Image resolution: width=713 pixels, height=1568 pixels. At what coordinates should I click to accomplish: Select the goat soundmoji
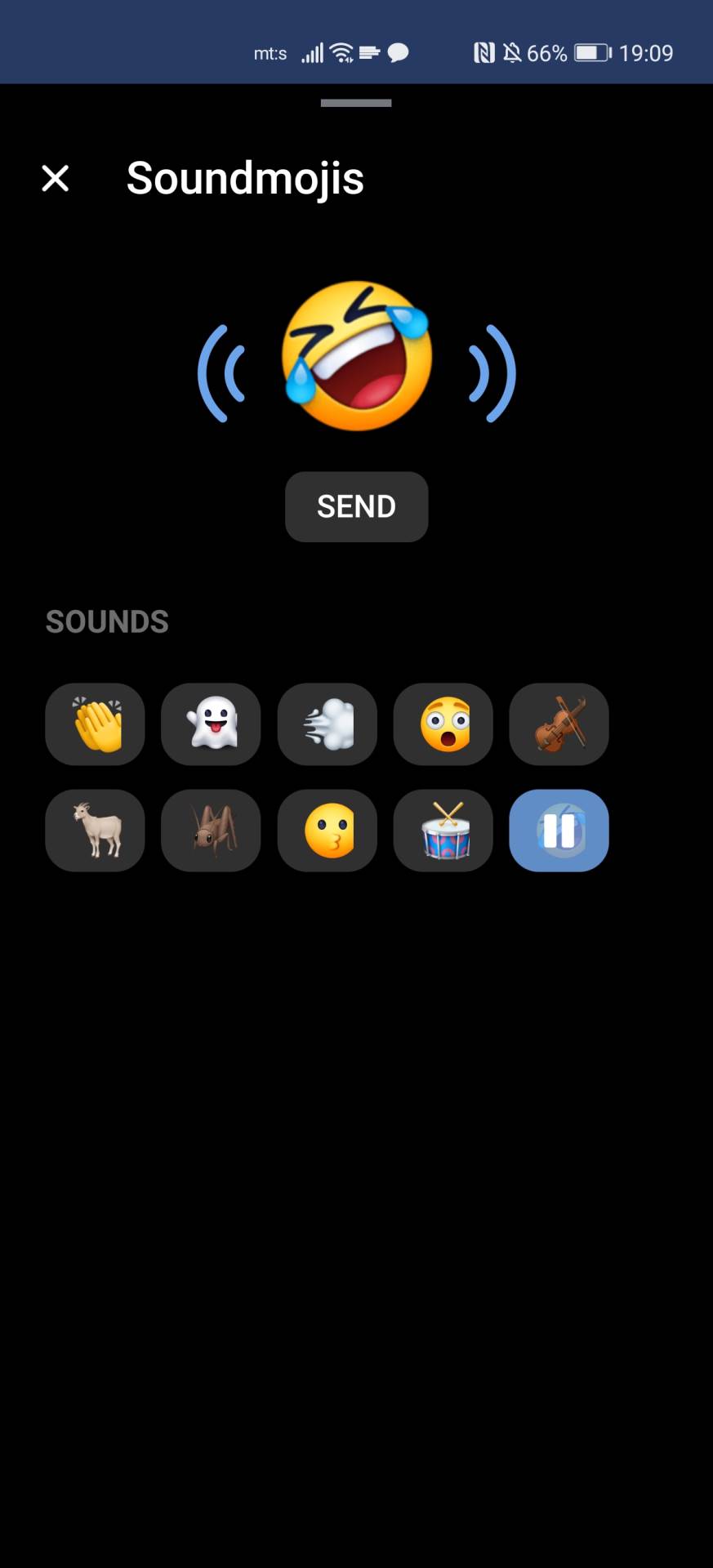[95, 831]
